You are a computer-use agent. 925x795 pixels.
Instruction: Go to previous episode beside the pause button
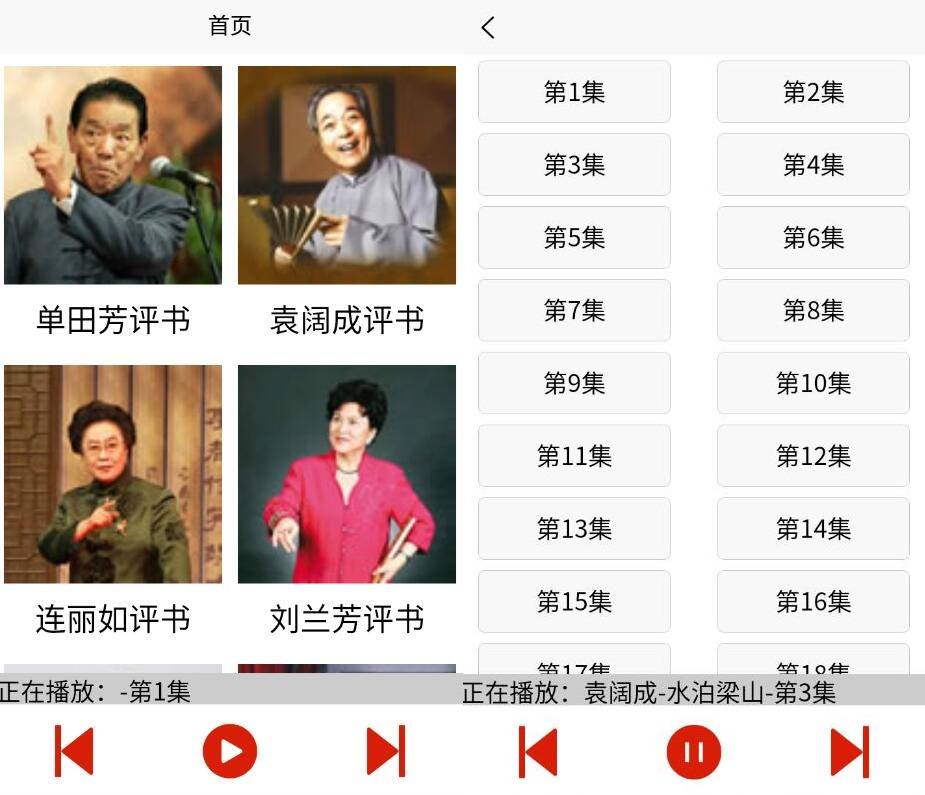point(538,752)
